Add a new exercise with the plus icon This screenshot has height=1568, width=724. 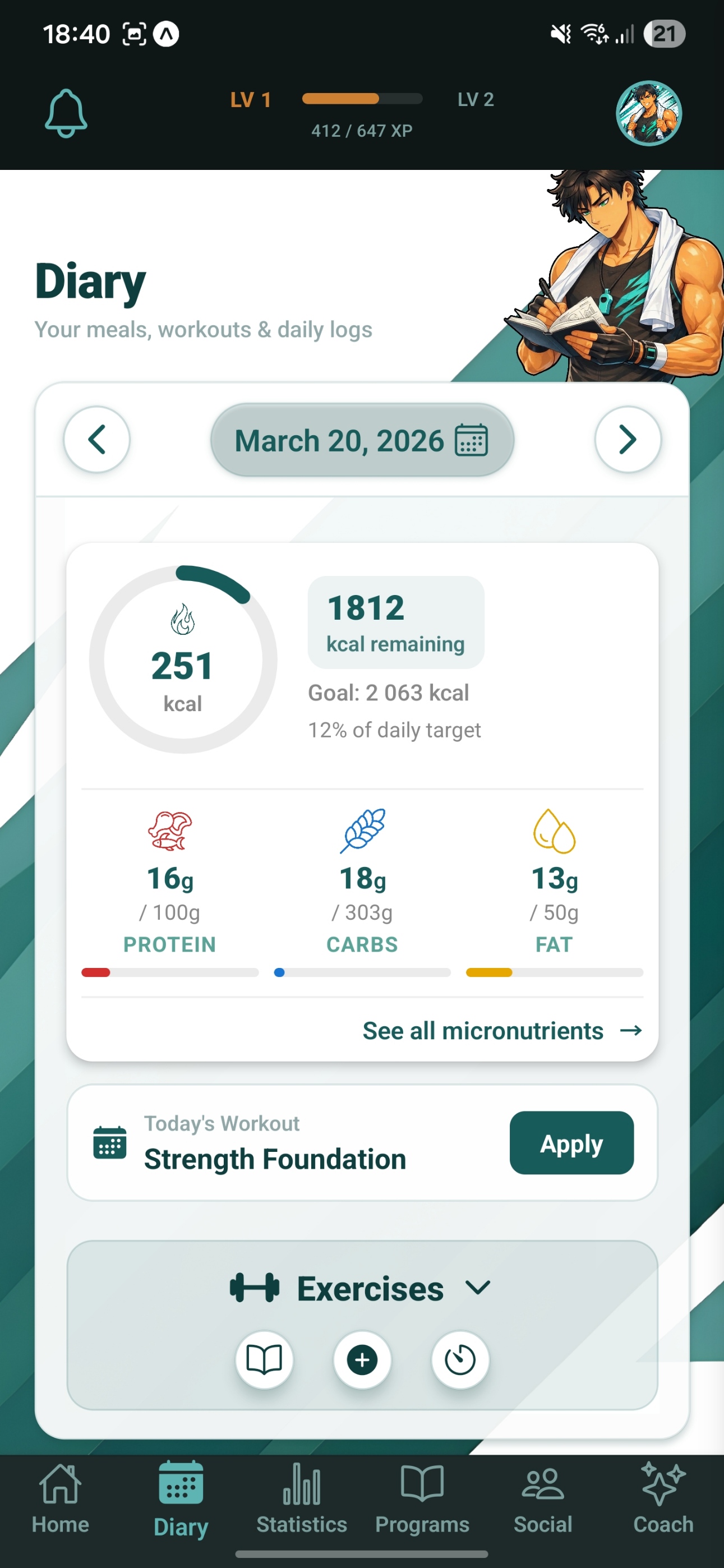click(x=362, y=1360)
